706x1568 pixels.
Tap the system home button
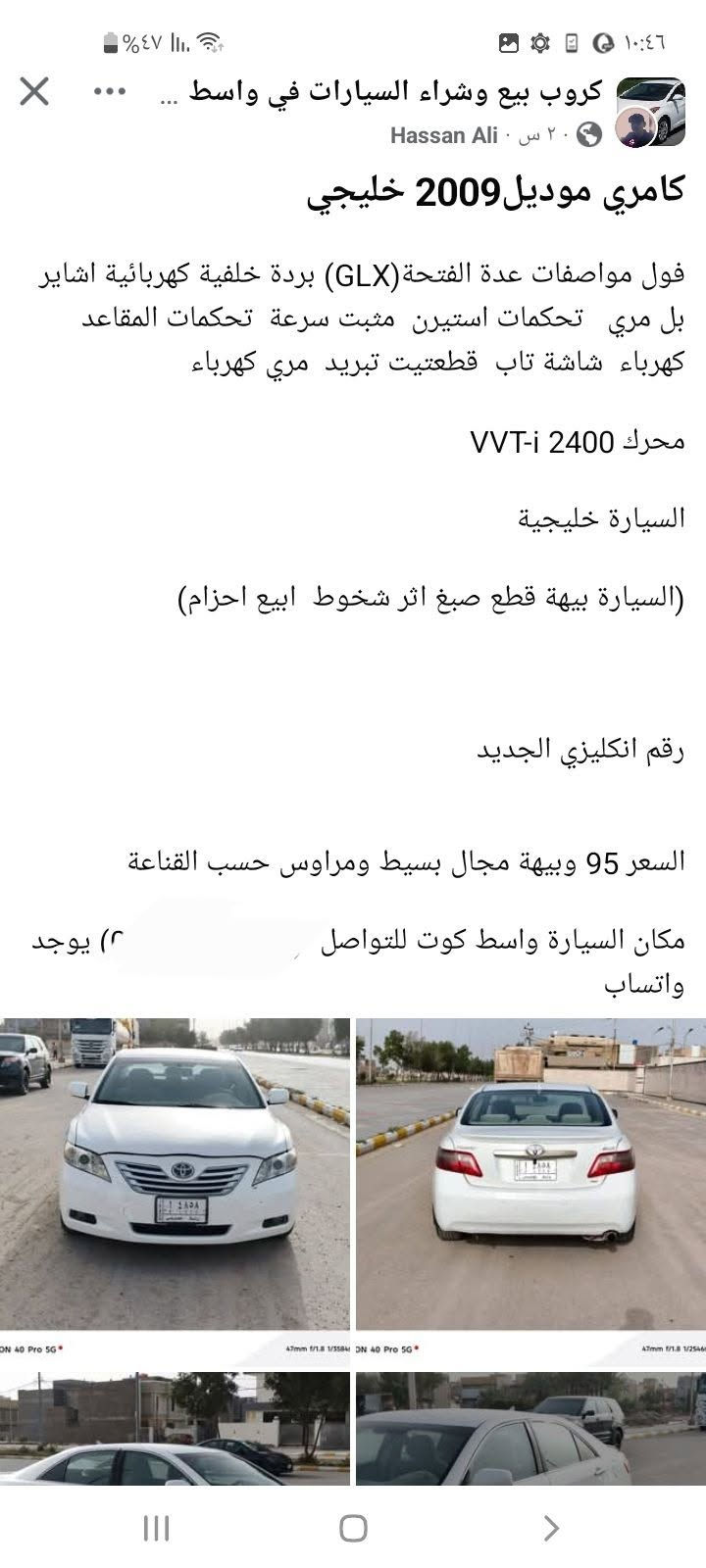(x=353, y=1528)
